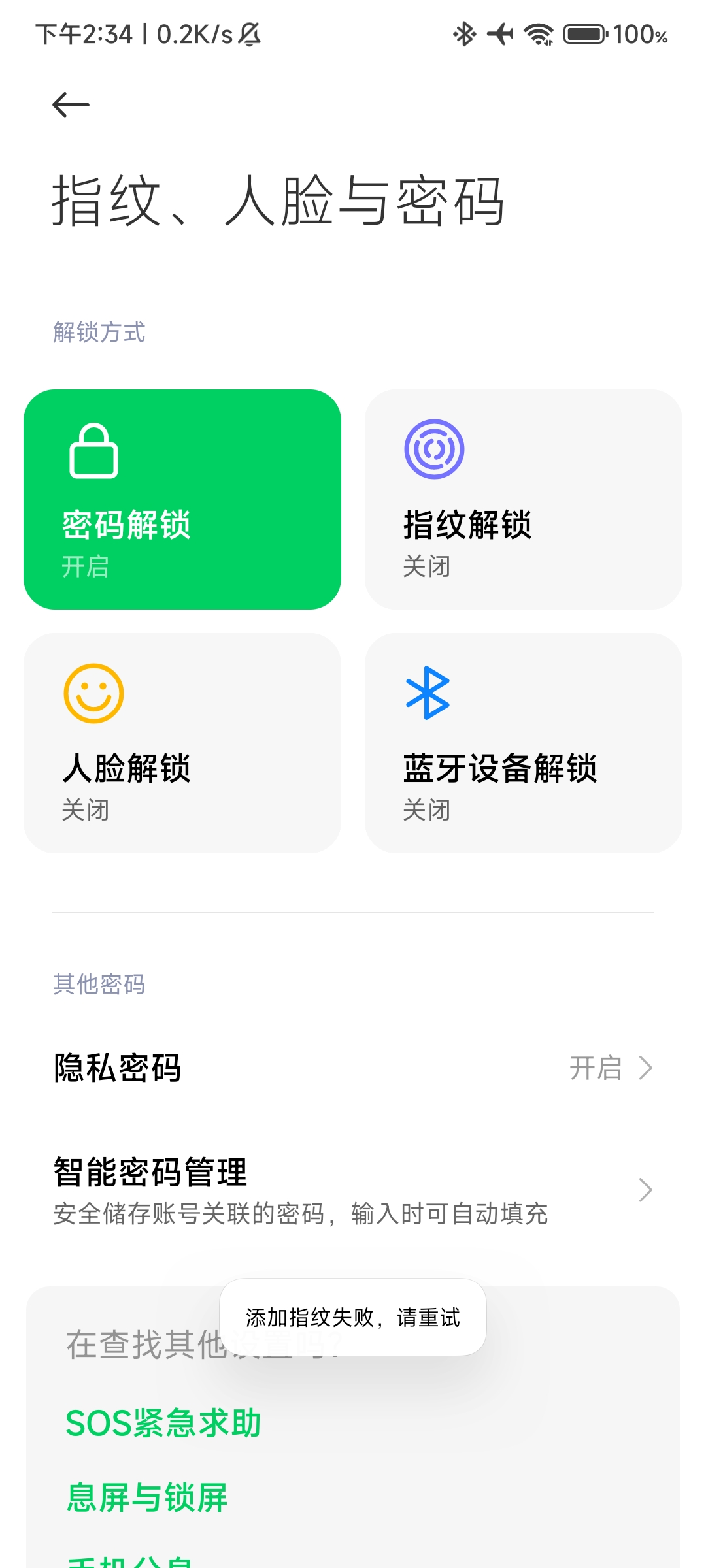This screenshot has height=1568, width=706.
Task: Go back using the top-left arrow
Action: (x=71, y=105)
